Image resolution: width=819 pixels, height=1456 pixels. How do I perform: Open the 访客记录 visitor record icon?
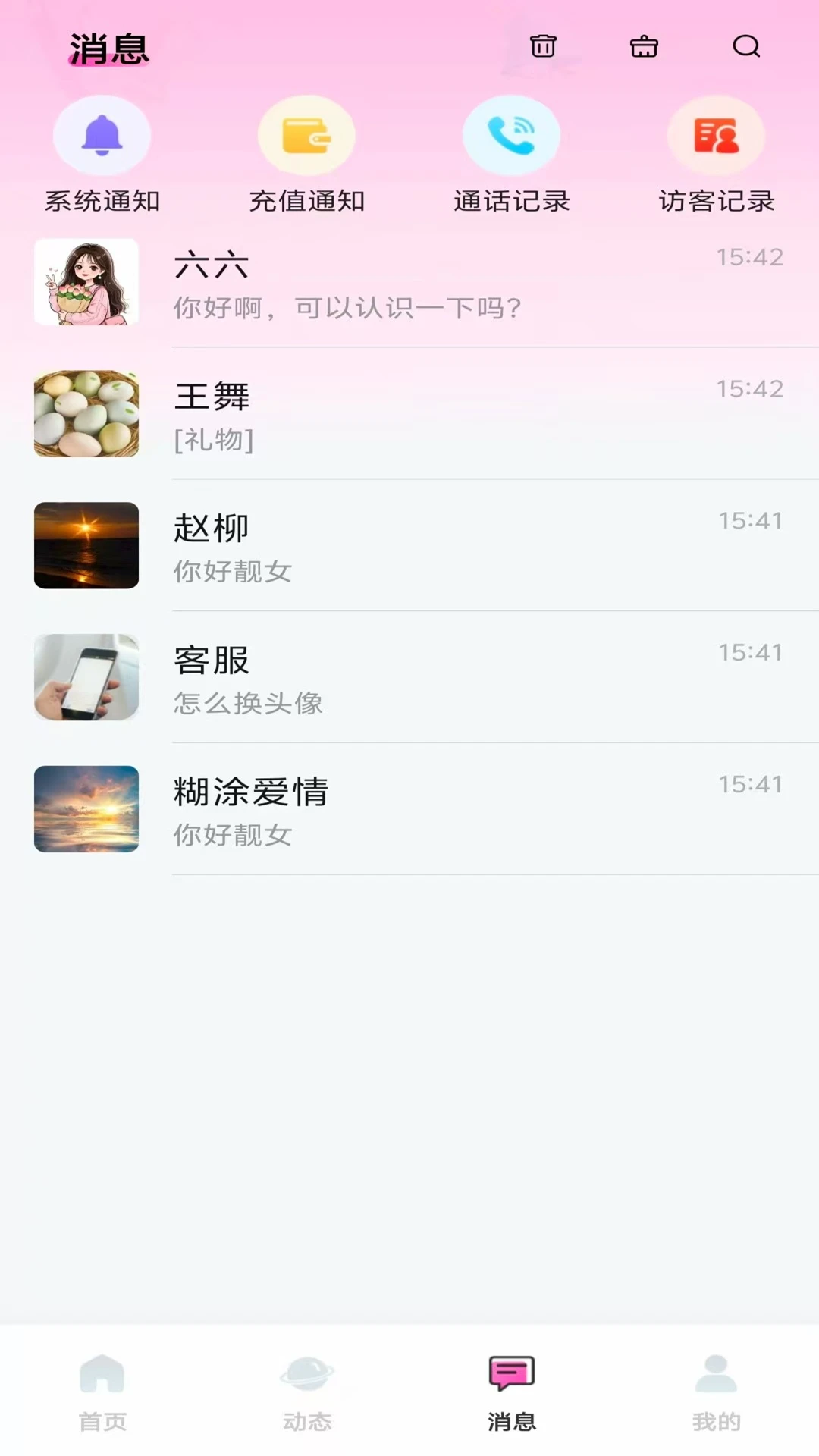coord(716,133)
